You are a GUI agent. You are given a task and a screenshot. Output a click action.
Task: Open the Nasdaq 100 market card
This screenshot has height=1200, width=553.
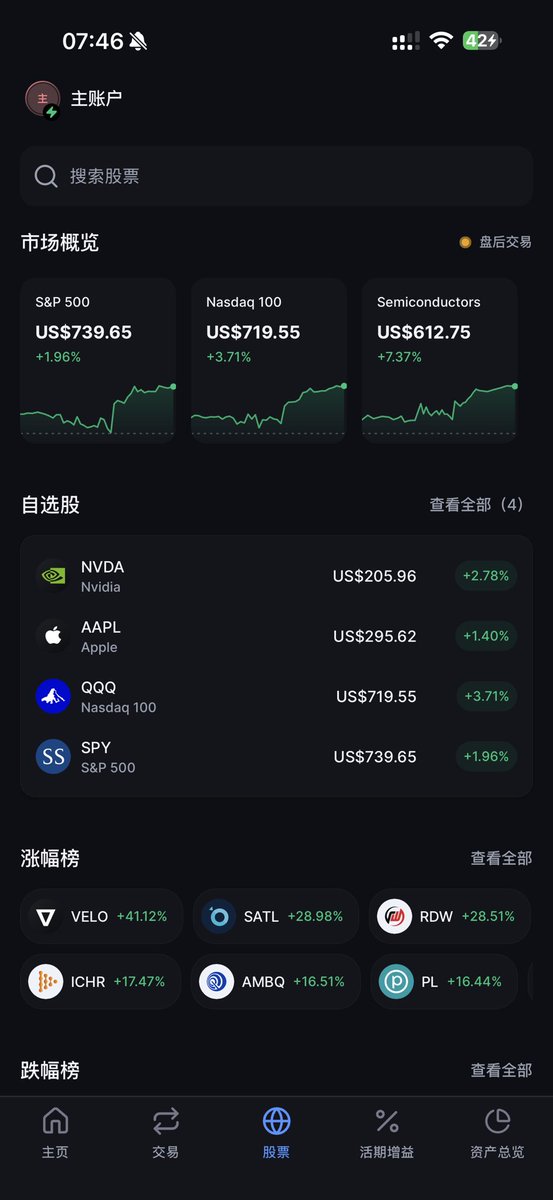coord(269,360)
